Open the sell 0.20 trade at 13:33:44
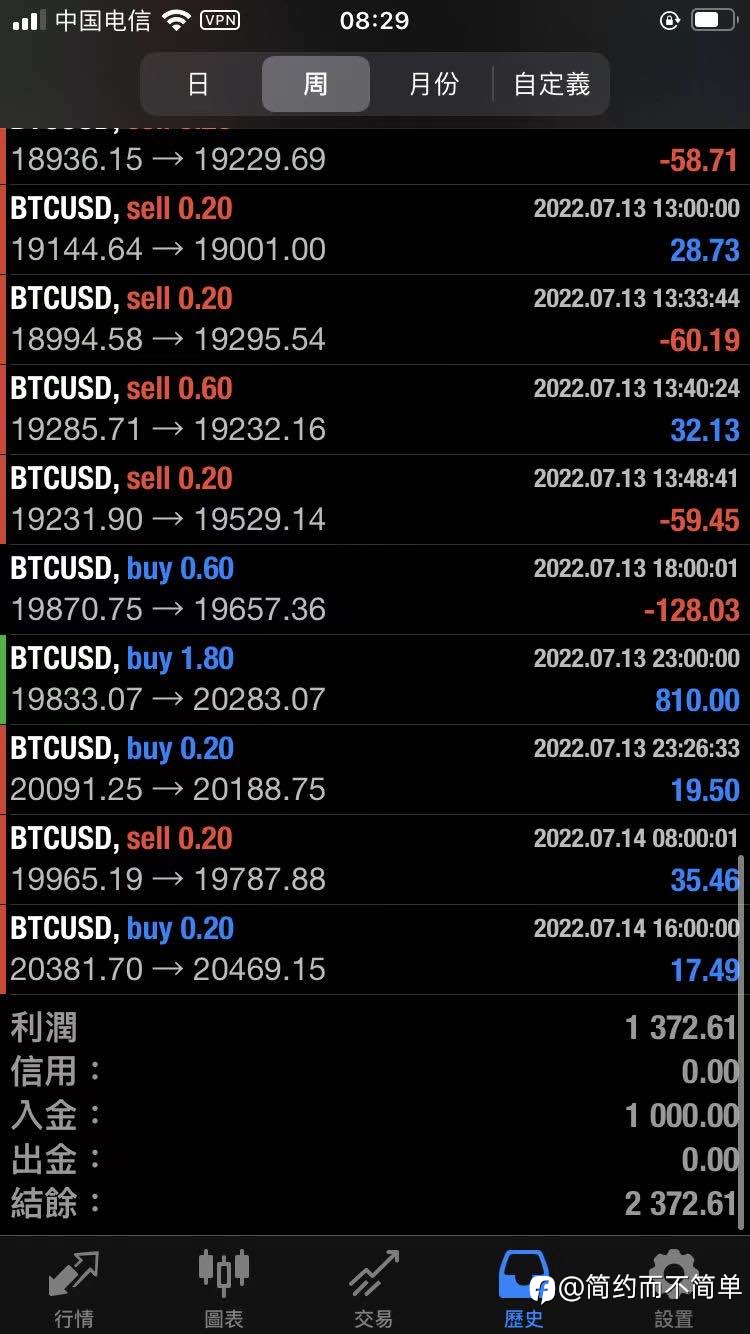 375,320
